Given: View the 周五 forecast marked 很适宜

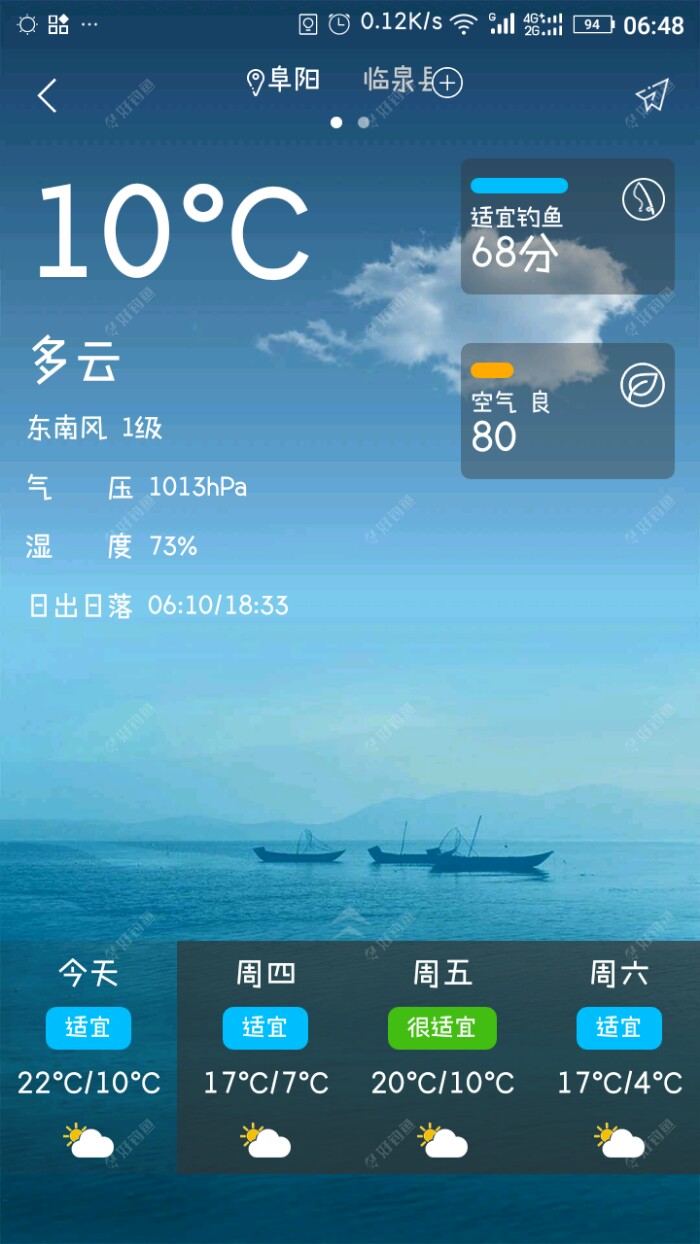Looking at the screenshot, I should tap(442, 1055).
